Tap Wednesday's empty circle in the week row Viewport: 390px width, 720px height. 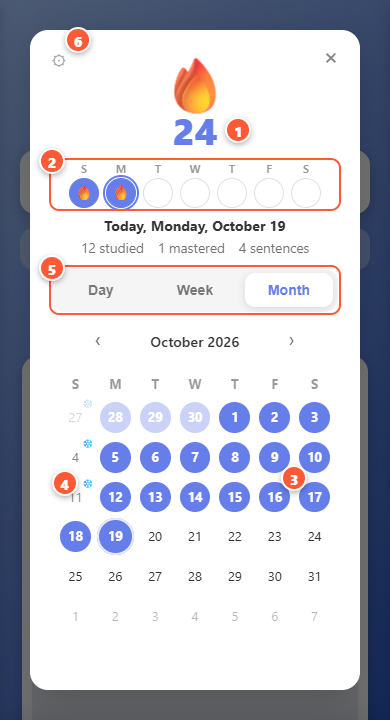(x=195, y=193)
